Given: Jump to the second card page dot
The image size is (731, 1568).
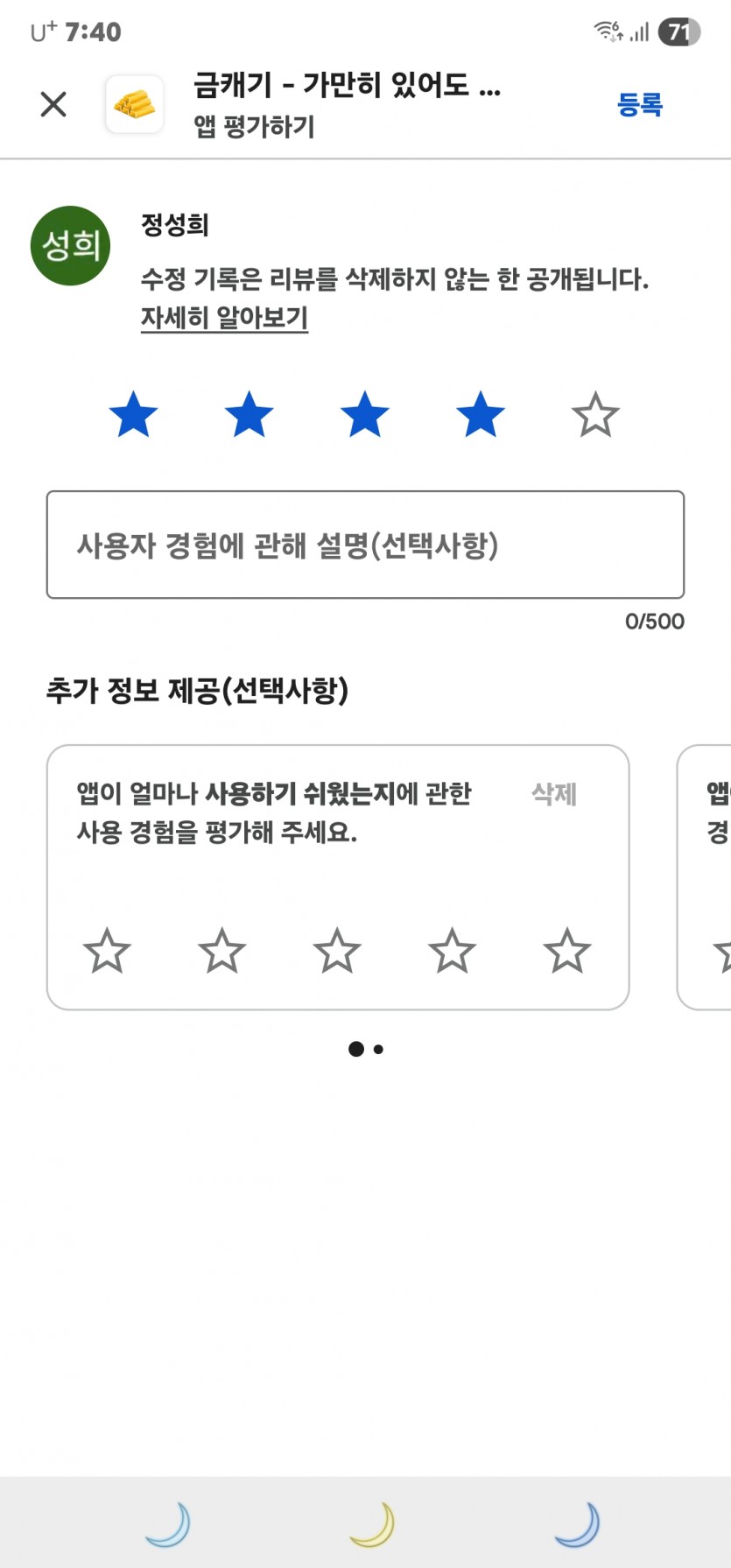Looking at the screenshot, I should pos(378,1049).
